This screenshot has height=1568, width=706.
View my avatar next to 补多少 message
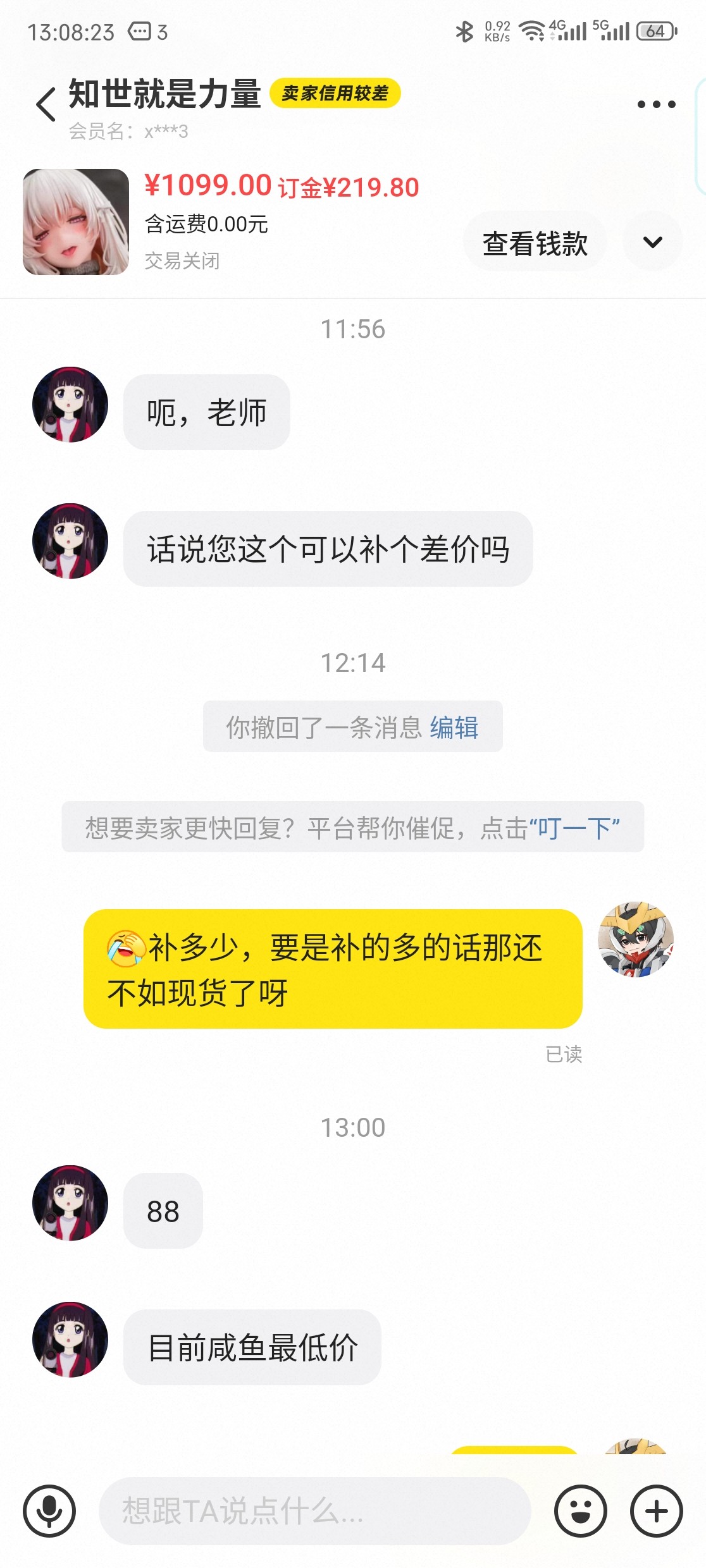(x=636, y=940)
